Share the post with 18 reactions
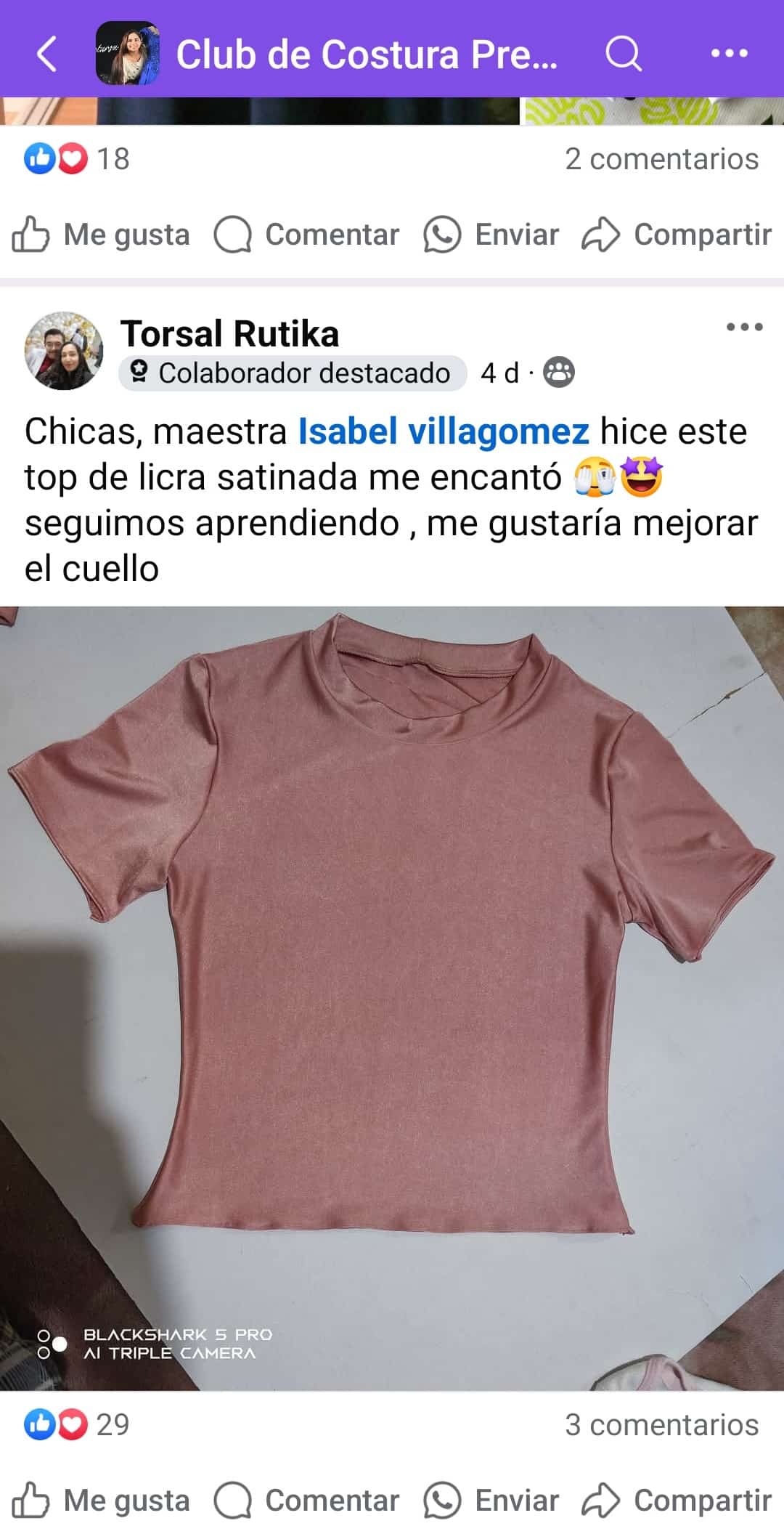This screenshot has width=784, height=1526. 677,235
